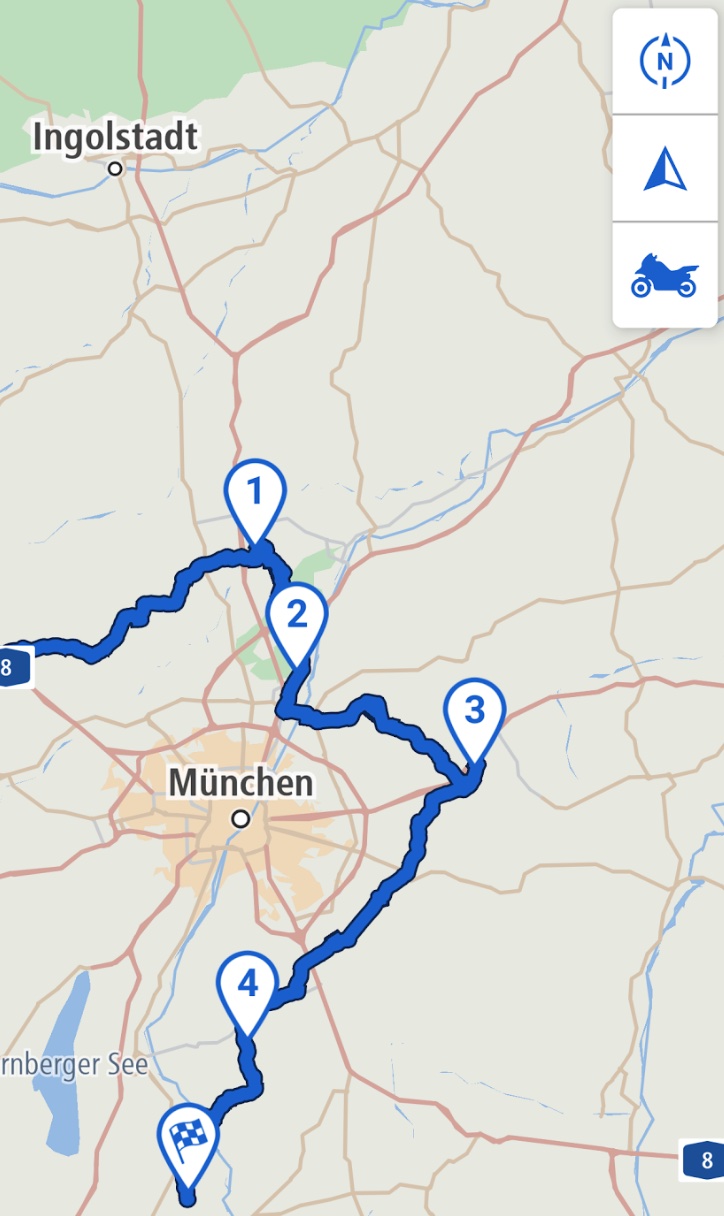The height and width of the screenshot is (1216, 724).
Task: Center map on current location arrow
Action: [664, 168]
